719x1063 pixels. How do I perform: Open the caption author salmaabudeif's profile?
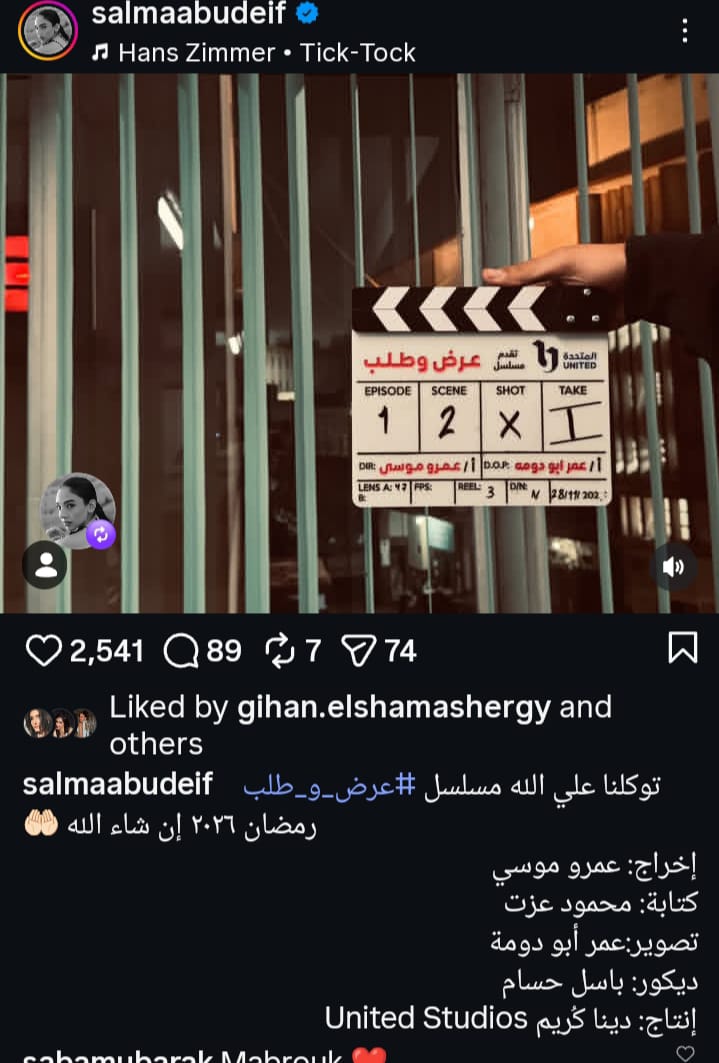117,785
